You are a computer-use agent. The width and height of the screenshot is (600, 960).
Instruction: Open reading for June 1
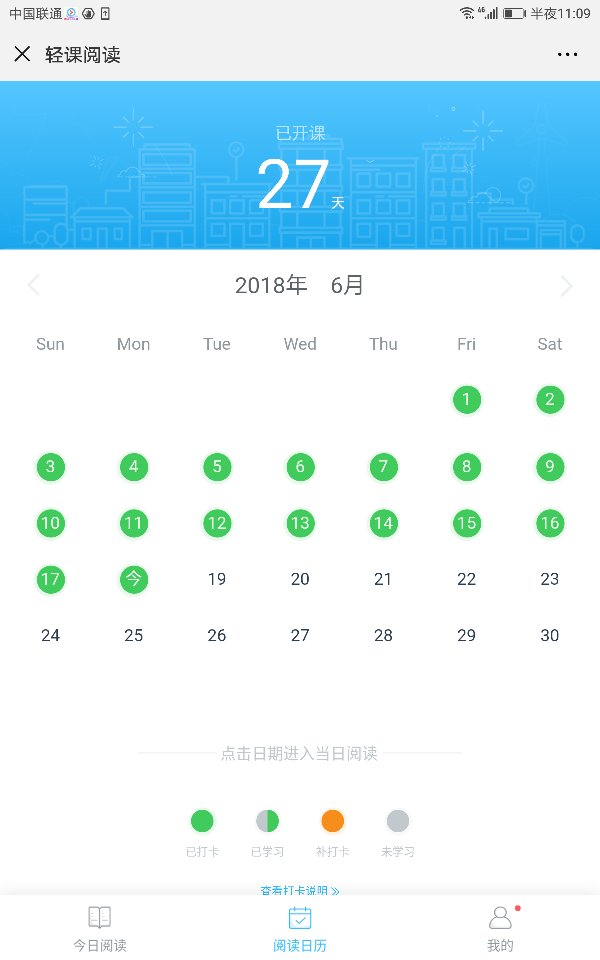pyautogui.click(x=467, y=400)
